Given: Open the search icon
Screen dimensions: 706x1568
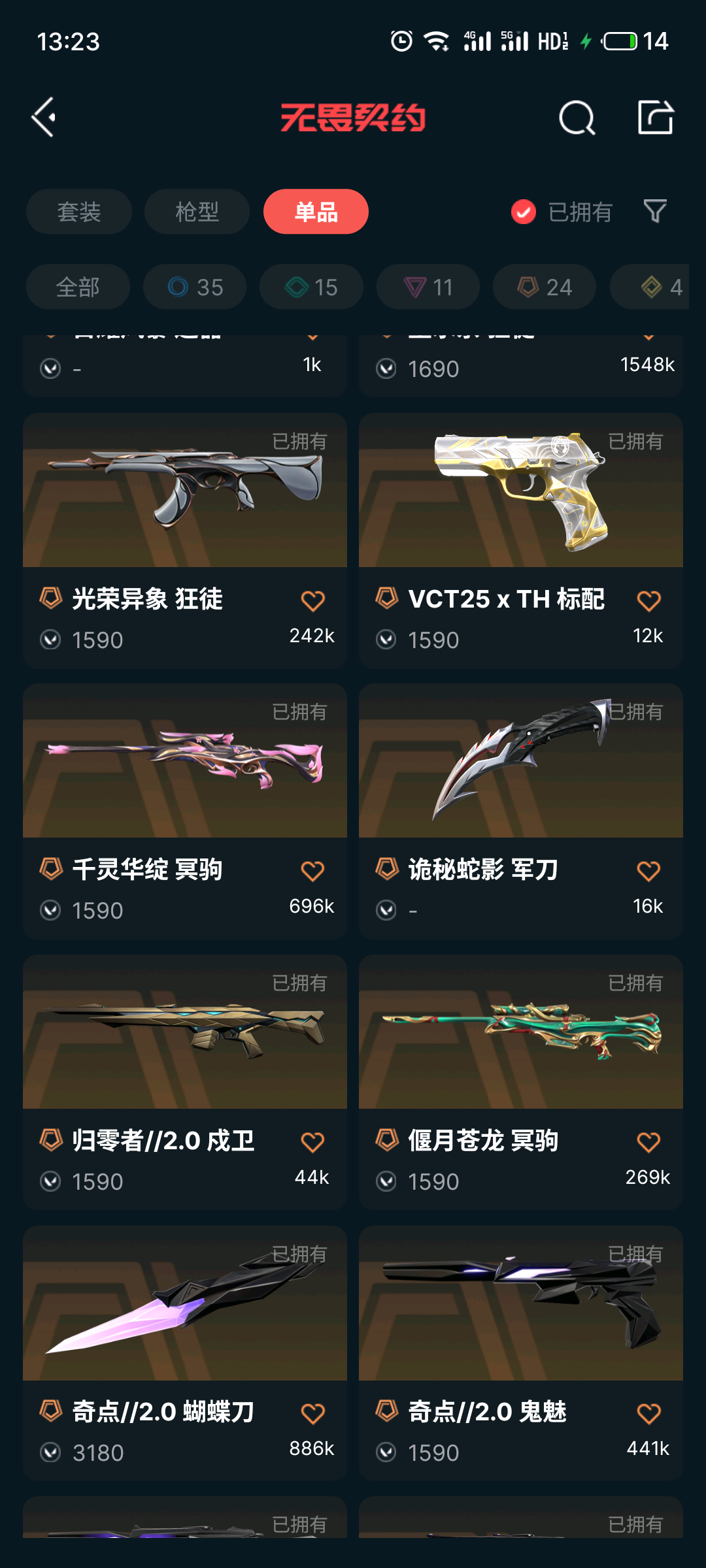Looking at the screenshot, I should click(x=577, y=118).
